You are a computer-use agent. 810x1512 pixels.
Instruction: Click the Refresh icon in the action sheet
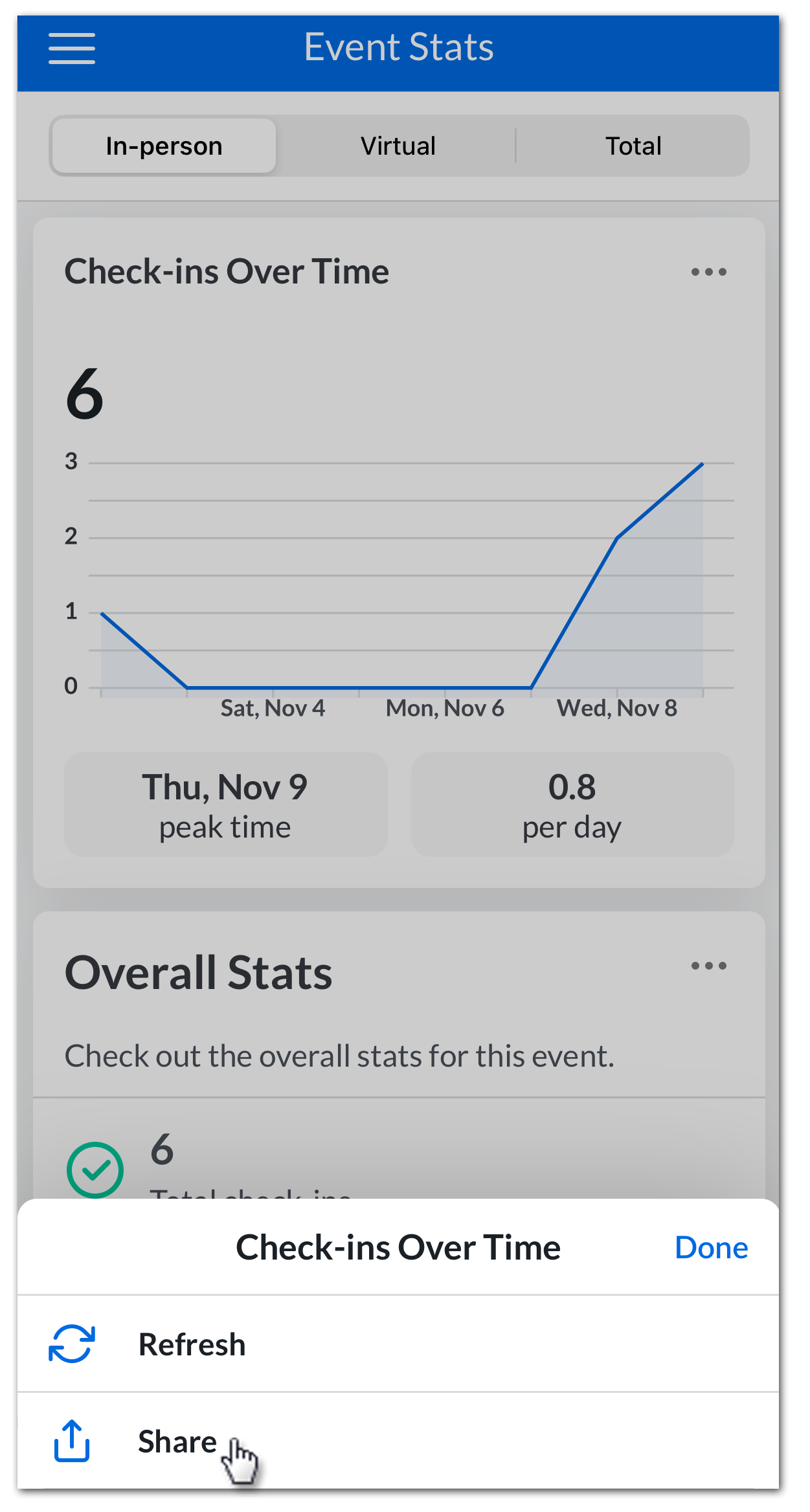(71, 1343)
